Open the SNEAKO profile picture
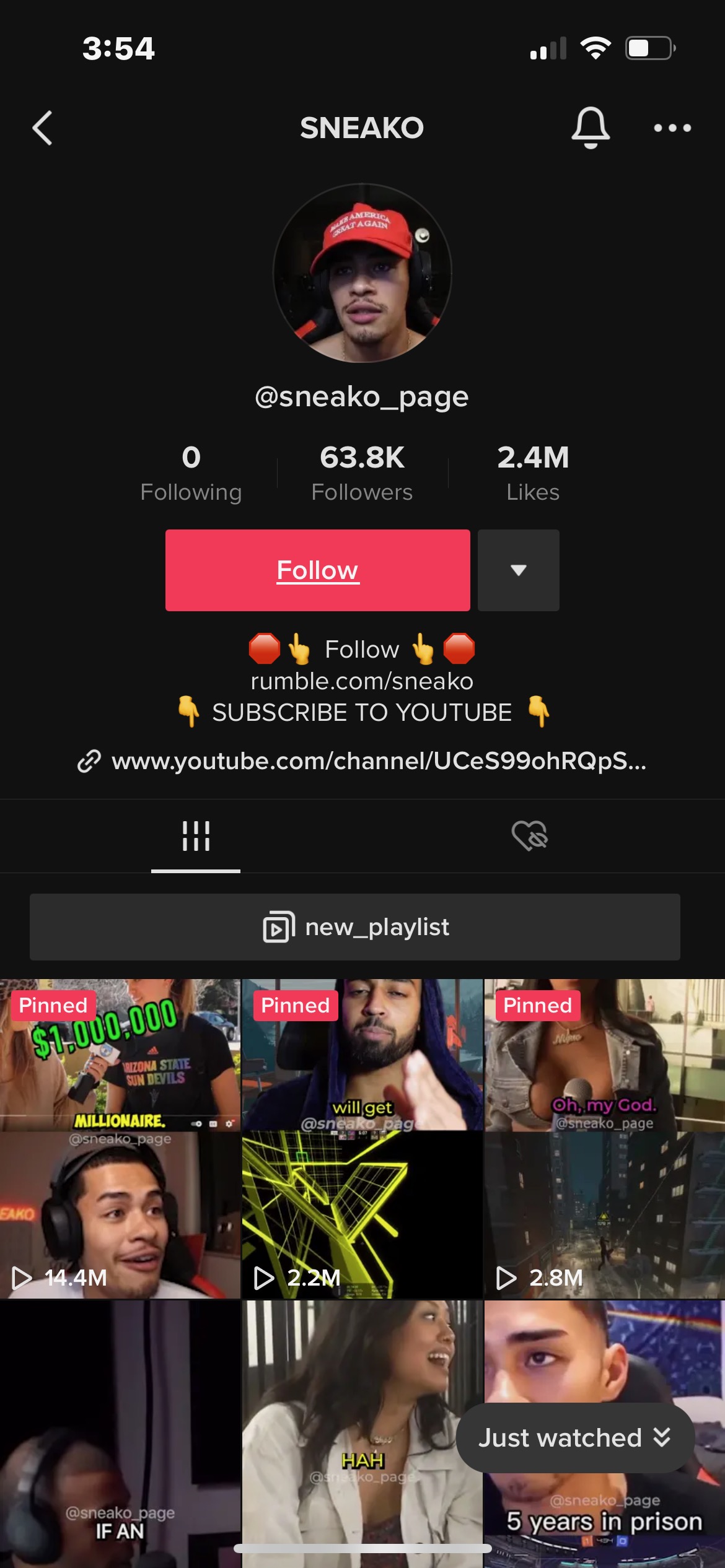725x1568 pixels. click(x=362, y=273)
